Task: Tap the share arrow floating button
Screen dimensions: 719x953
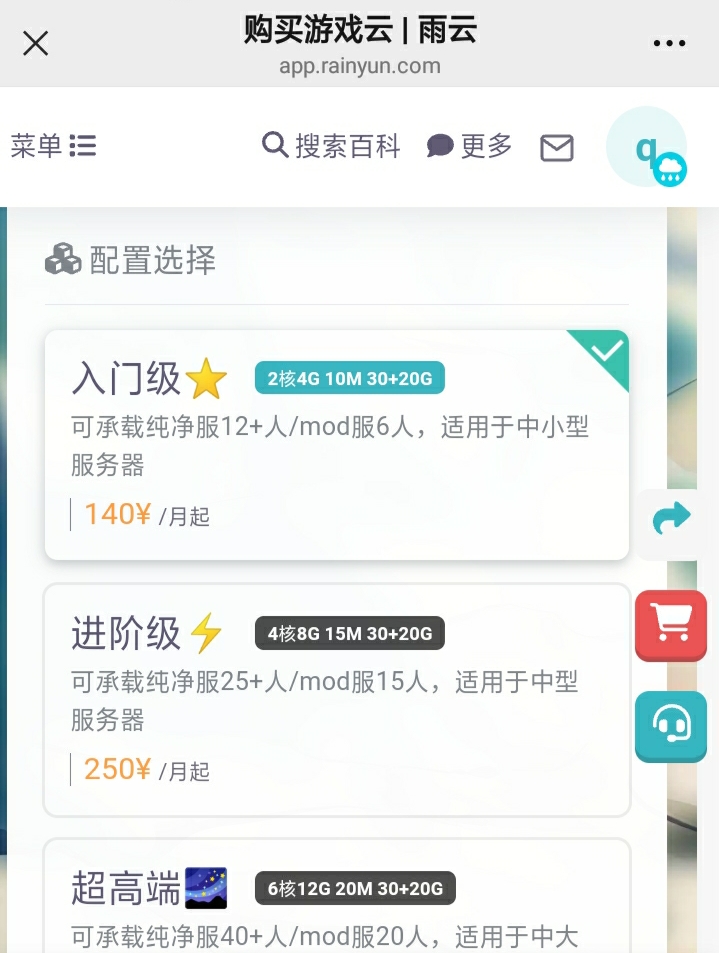Action: (671, 518)
